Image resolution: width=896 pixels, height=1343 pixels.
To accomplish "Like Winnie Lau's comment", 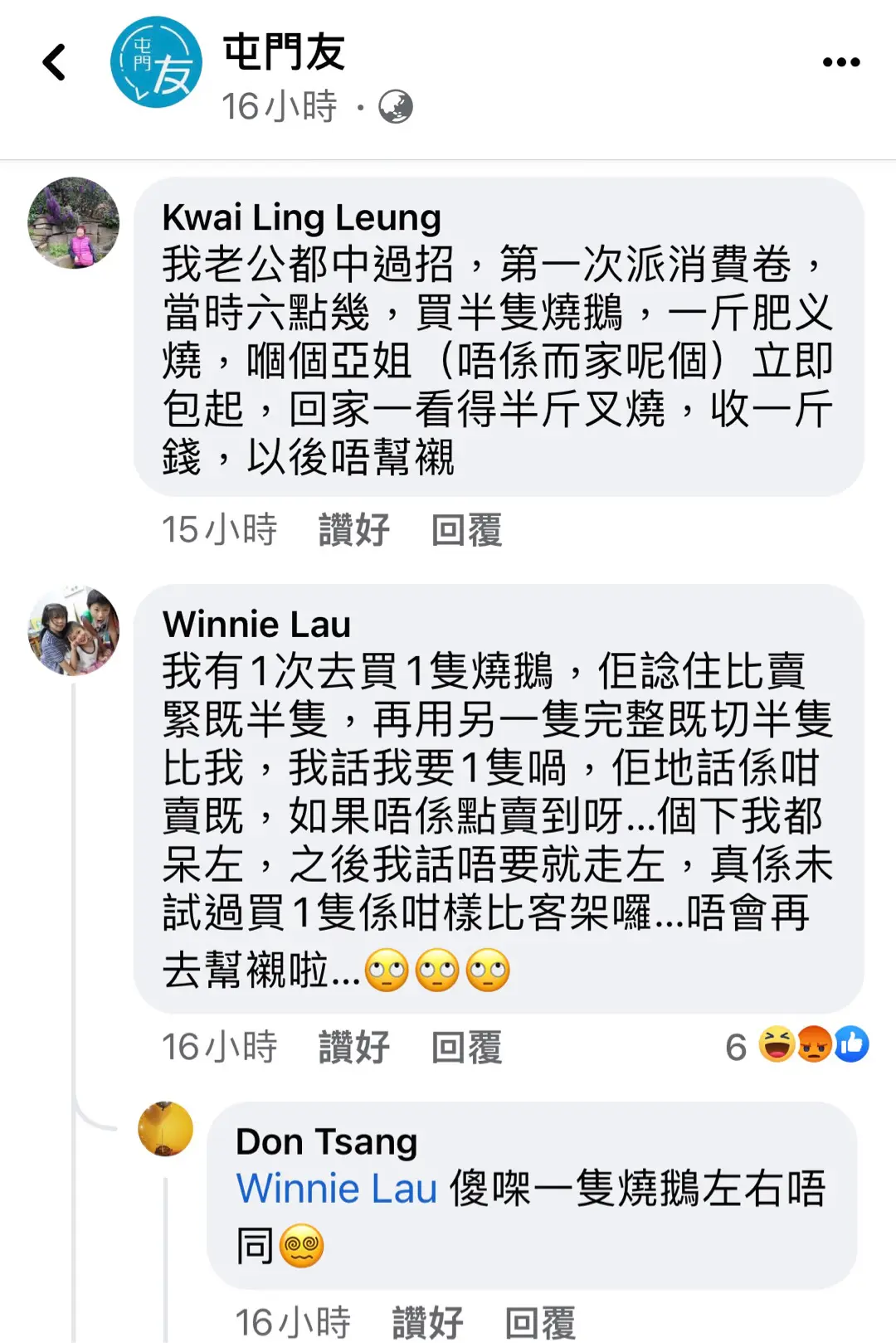I will (x=354, y=1047).
